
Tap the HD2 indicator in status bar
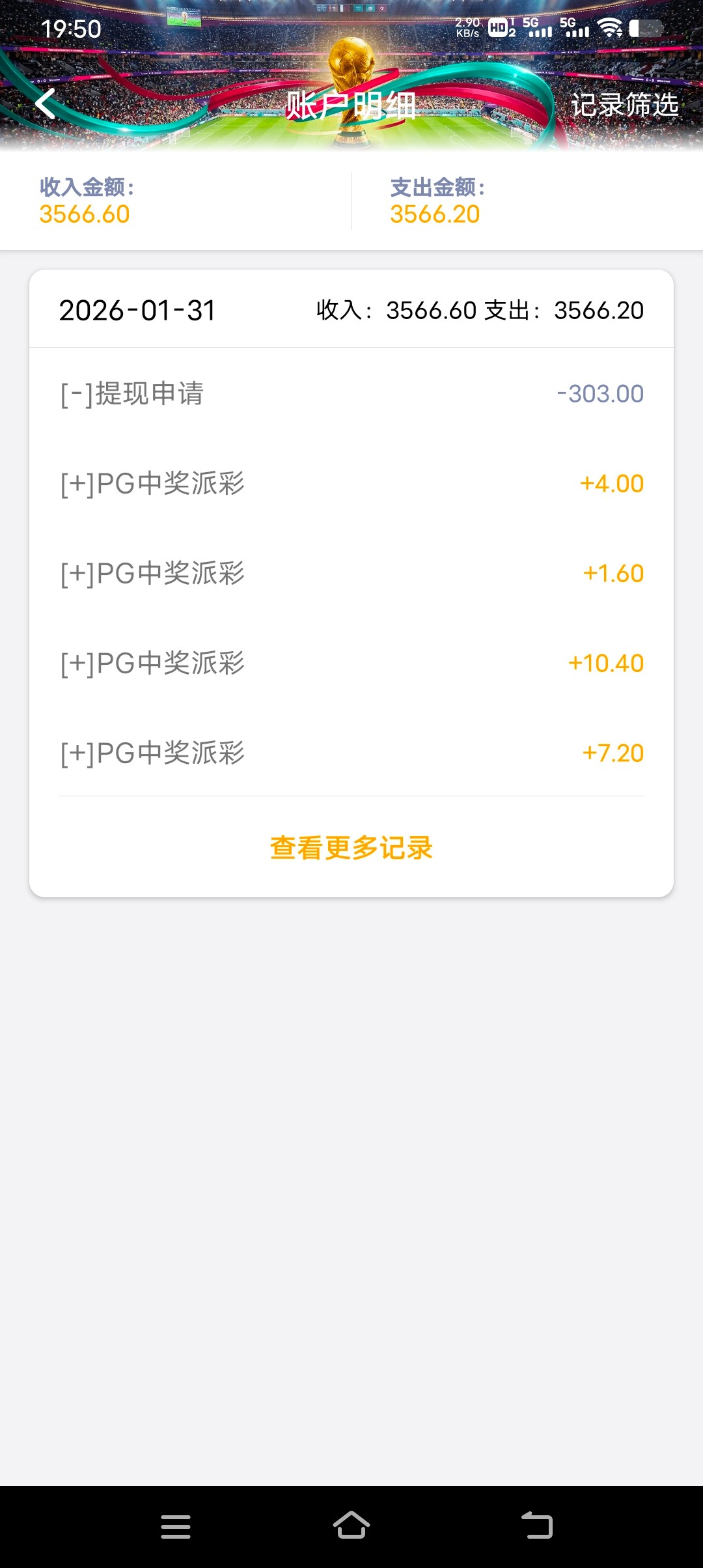coord(499,29)
